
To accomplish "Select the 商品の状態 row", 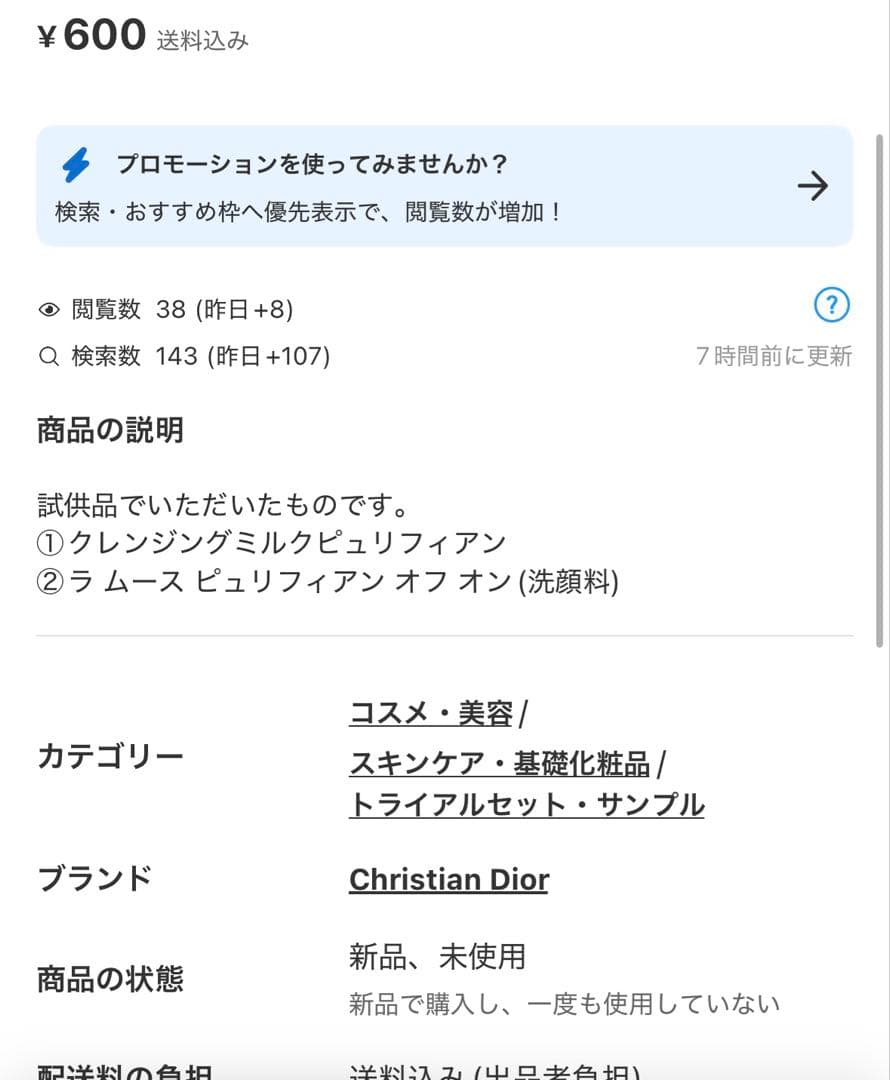I will [x=105, y=979].
